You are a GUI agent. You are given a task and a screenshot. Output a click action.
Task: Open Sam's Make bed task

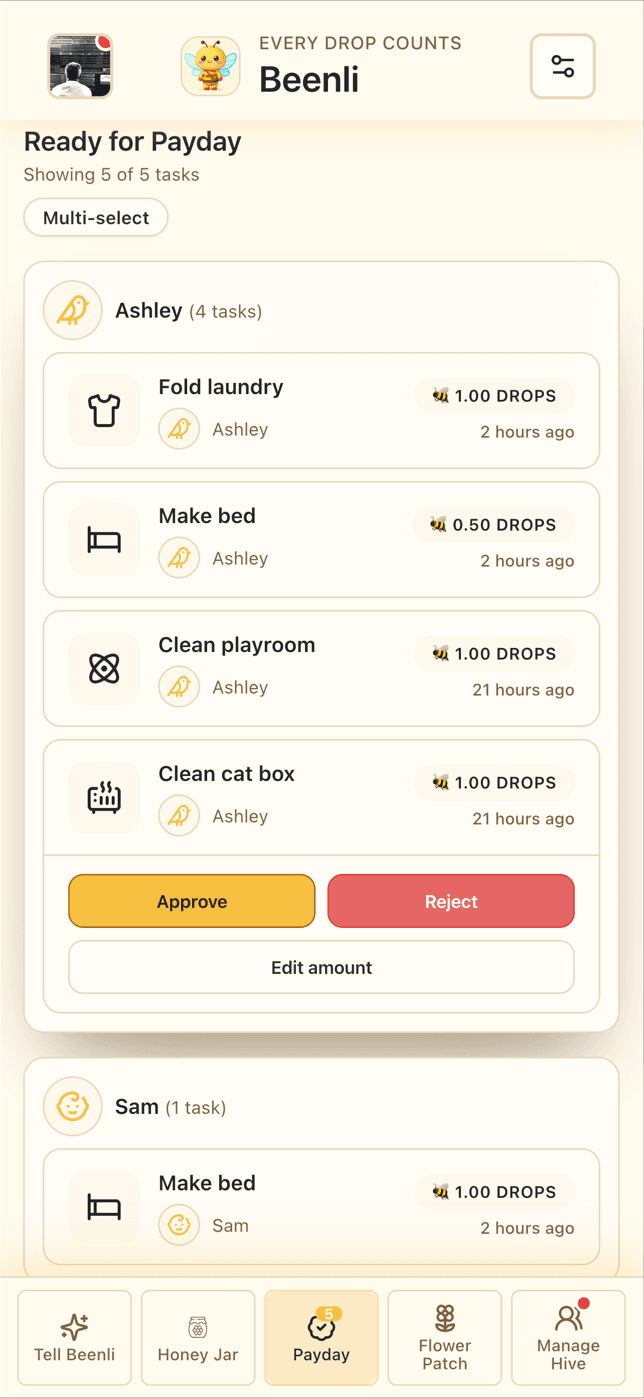[321, 1206]
